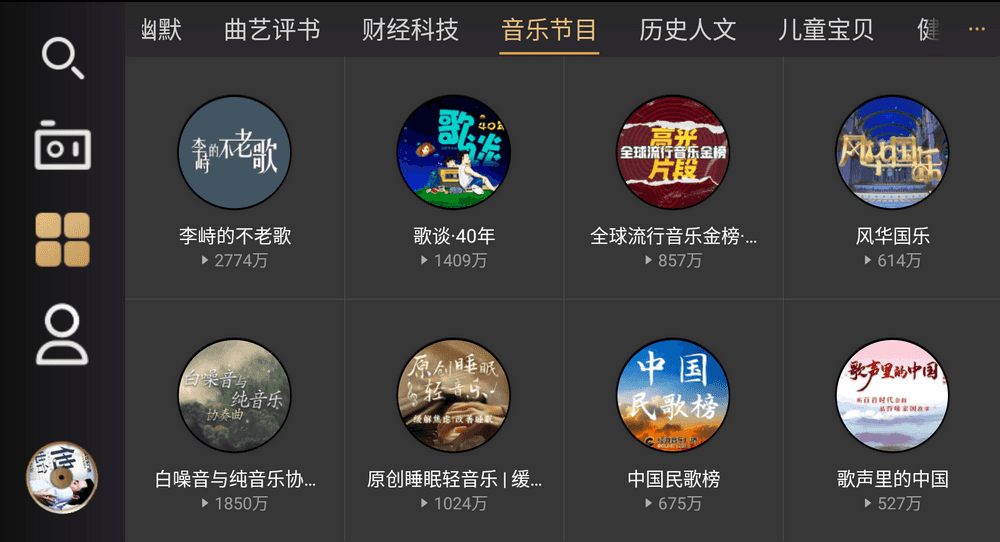
Task: Select the 历史人文 tab
Action: coord(688,30)
